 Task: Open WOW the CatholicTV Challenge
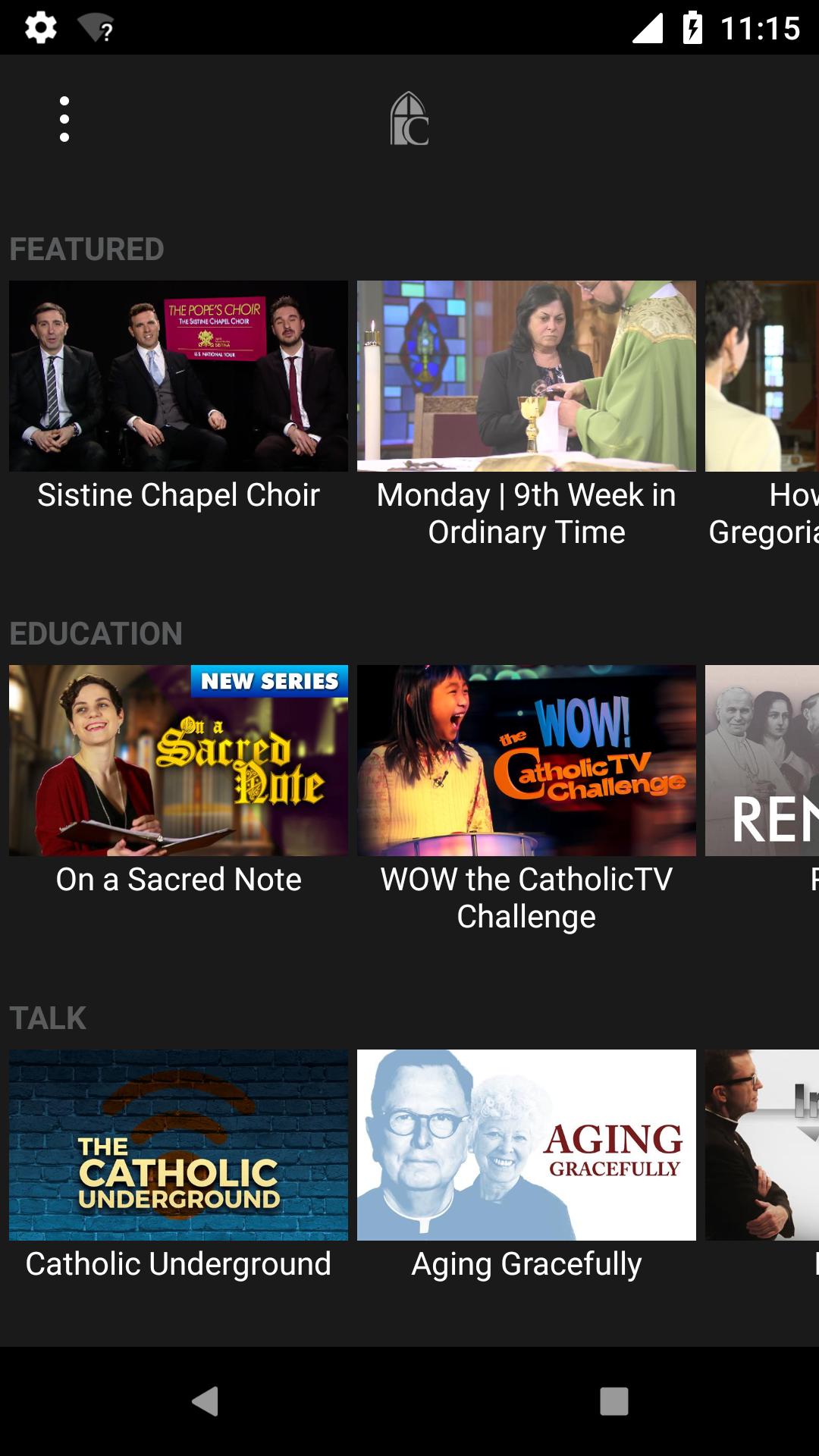point(526,761)
